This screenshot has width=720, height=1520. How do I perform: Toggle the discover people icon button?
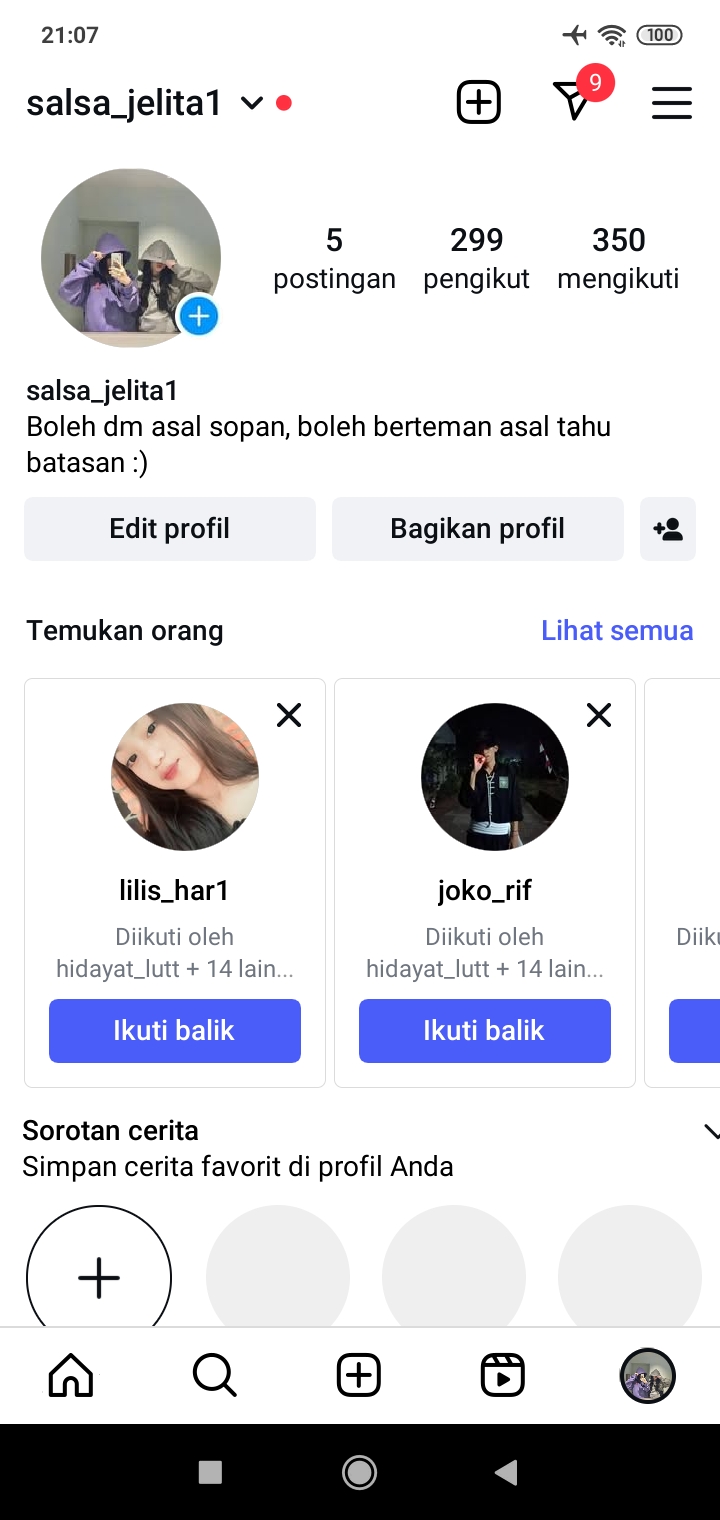point(668,529)
